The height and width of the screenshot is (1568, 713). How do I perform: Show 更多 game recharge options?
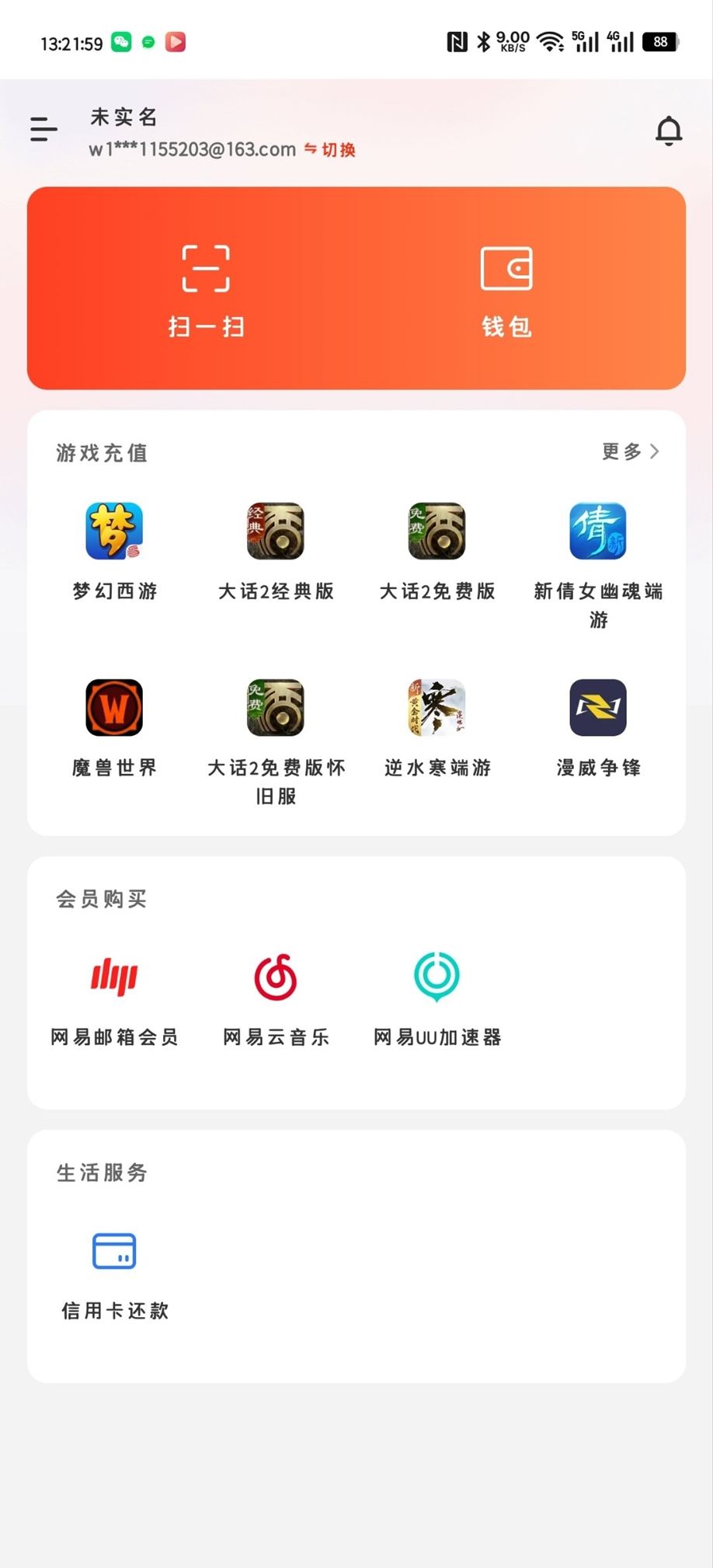tap(630, 451)
